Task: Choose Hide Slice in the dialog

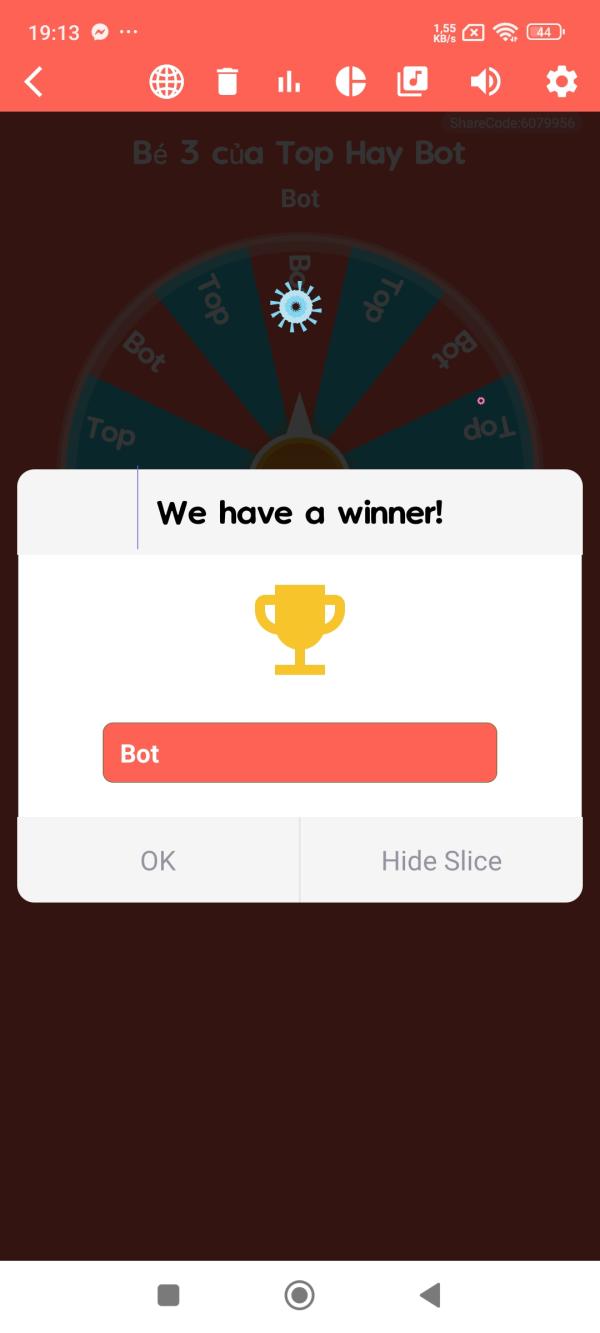Action: [x=441, y=861]
